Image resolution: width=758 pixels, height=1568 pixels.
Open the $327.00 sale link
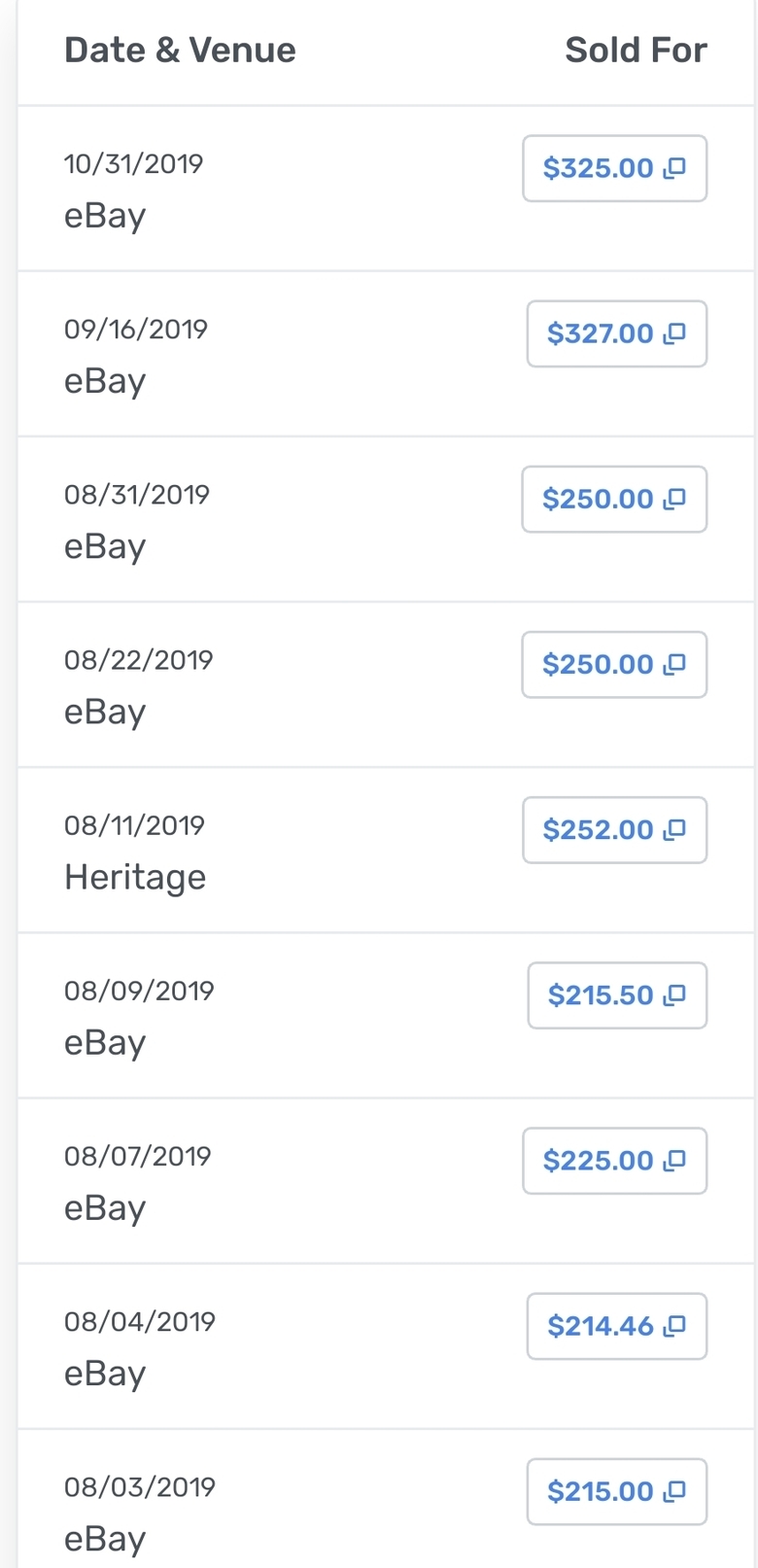[x=616, y=333]
